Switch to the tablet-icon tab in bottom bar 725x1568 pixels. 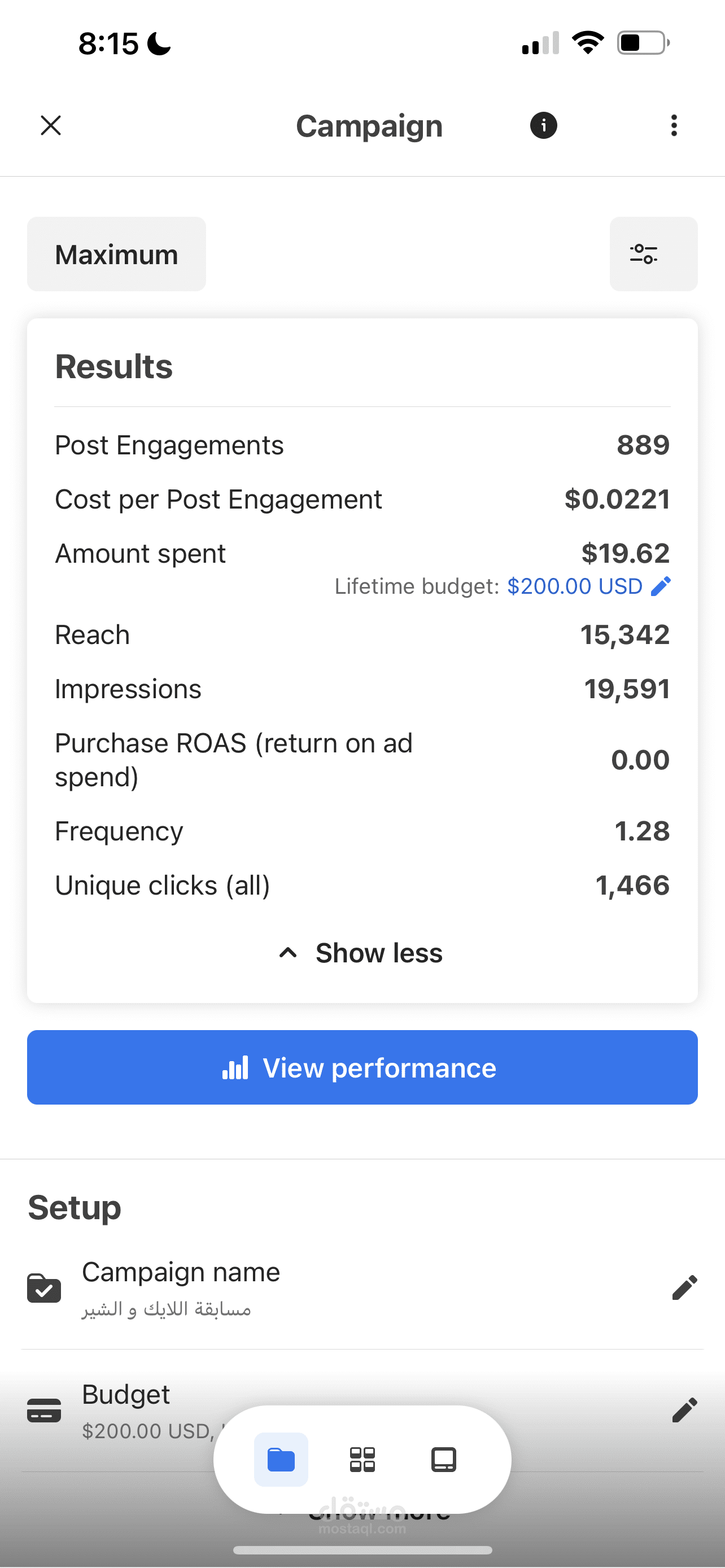[x=444, y=1459]
